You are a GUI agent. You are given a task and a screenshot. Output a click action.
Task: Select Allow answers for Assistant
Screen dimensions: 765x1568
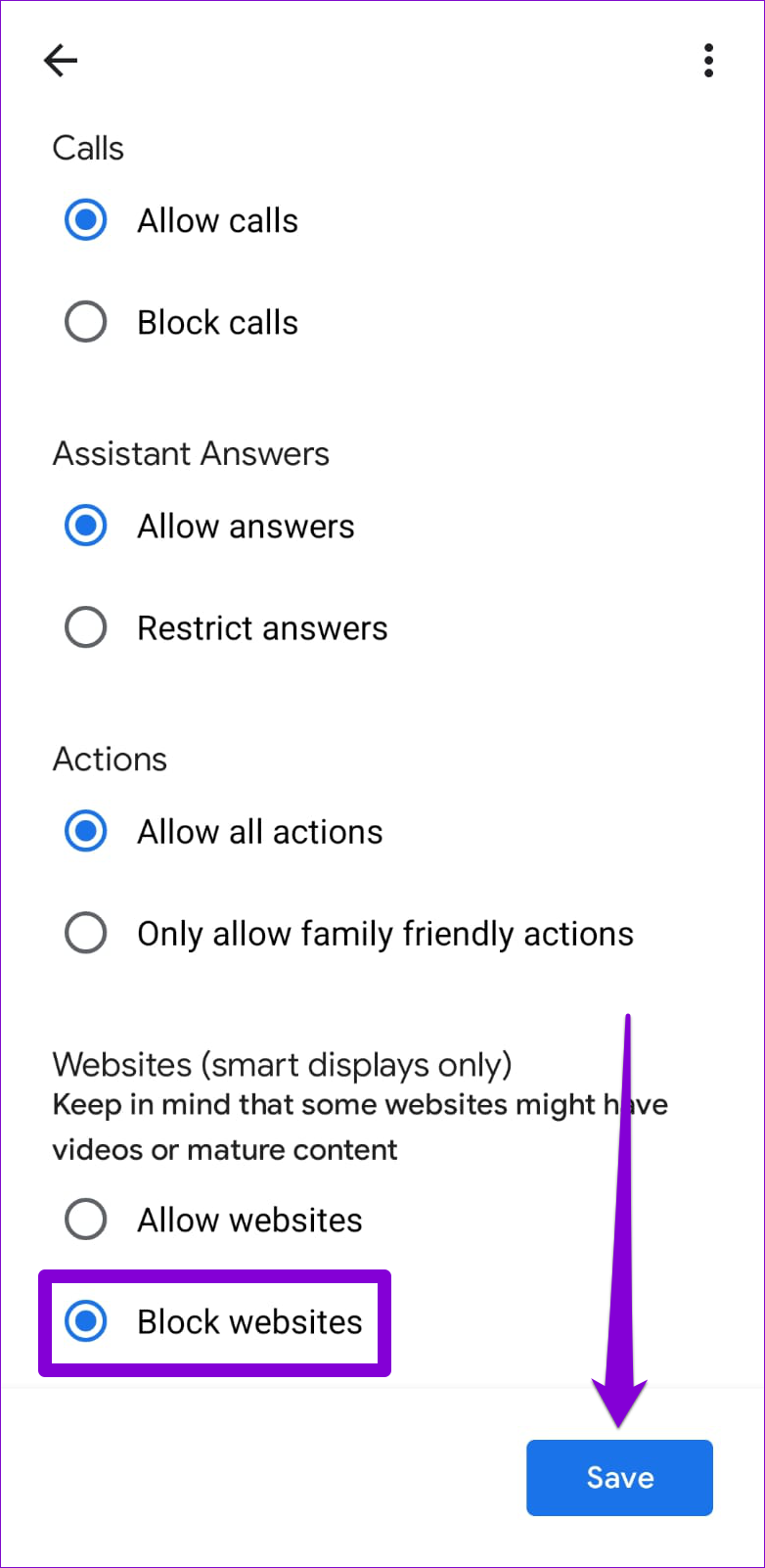pyautogui.click(x=209, y=526)
